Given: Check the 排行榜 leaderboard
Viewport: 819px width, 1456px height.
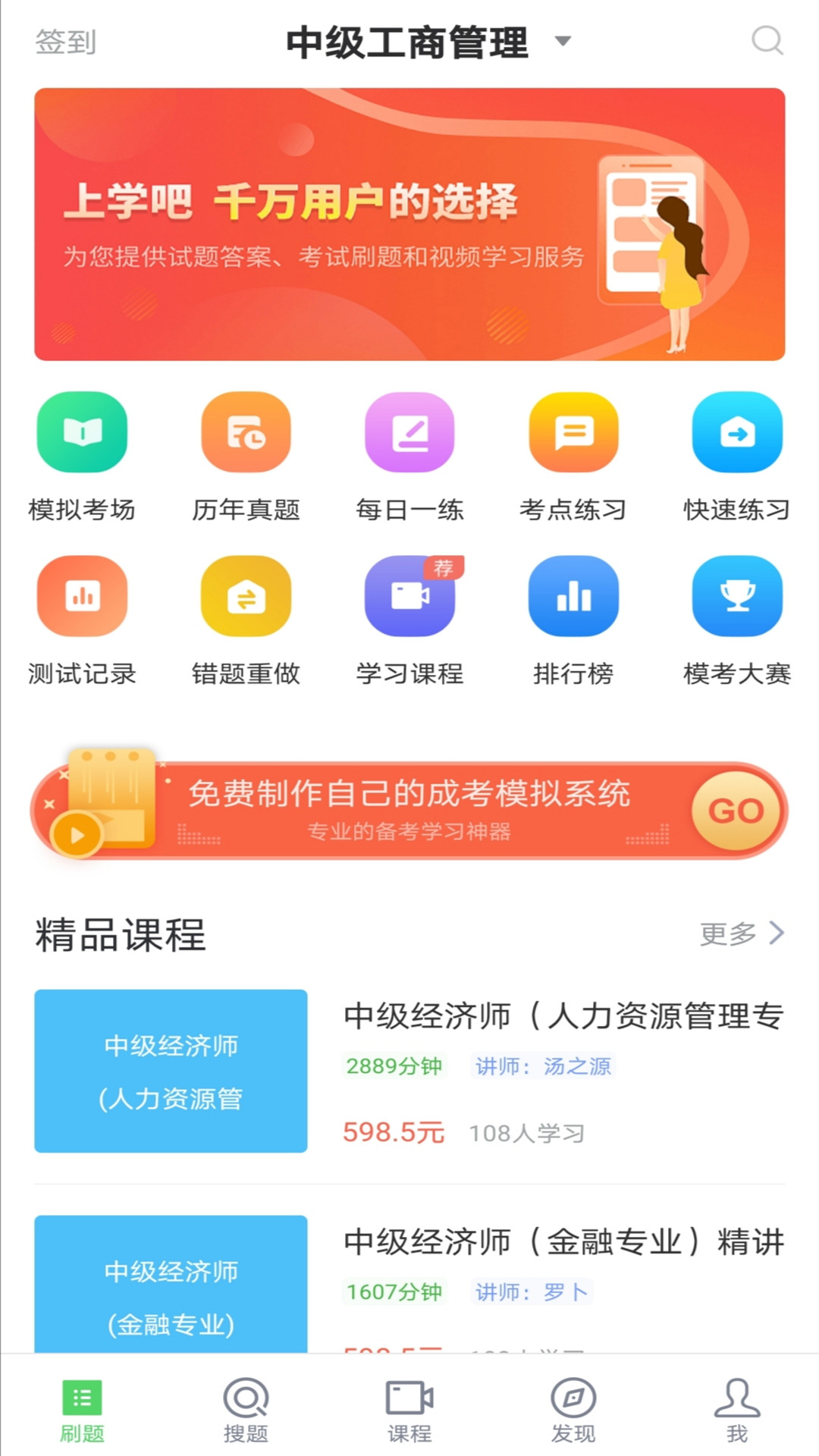Looking at the screenshot, I should [x=573, y=596].
